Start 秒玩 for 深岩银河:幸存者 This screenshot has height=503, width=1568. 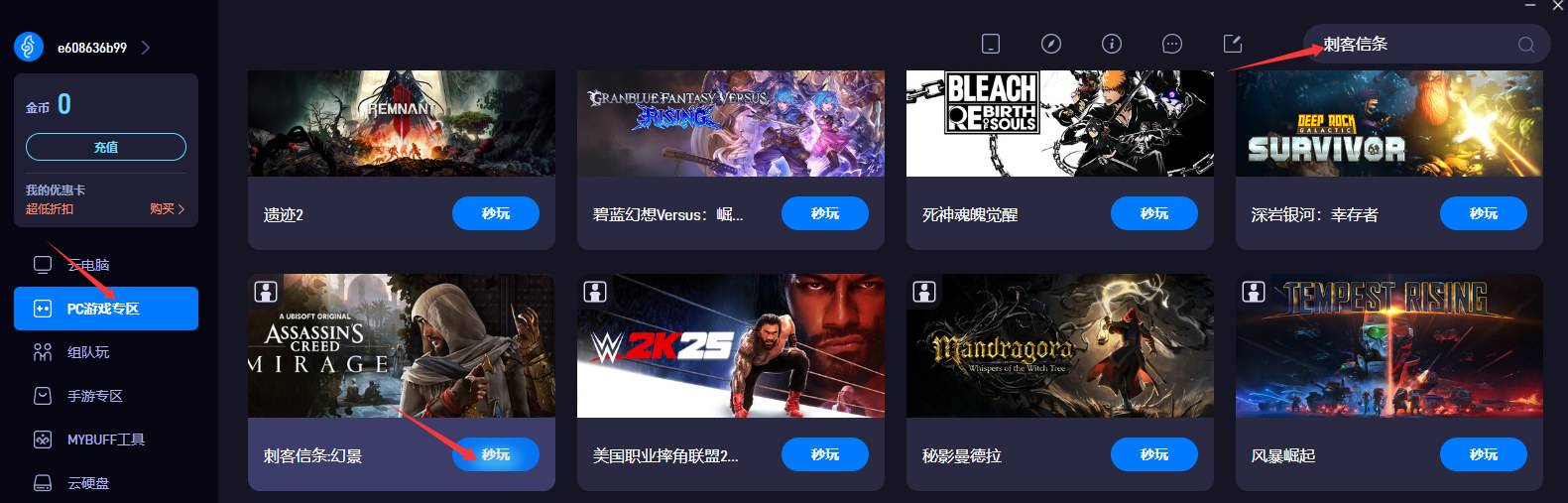click(1484, 213)
